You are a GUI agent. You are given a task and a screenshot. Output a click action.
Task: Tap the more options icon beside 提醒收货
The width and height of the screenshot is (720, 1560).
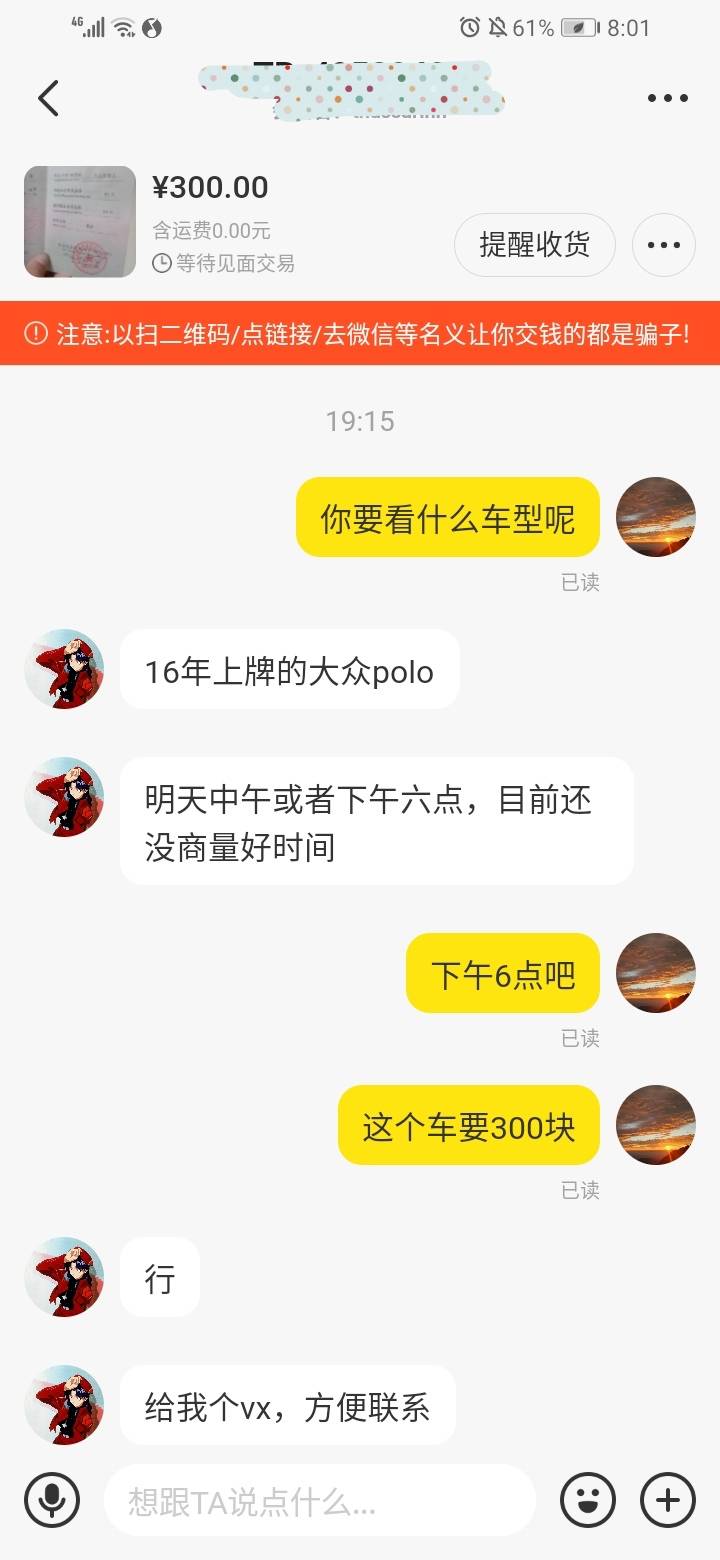coord(664,245)
